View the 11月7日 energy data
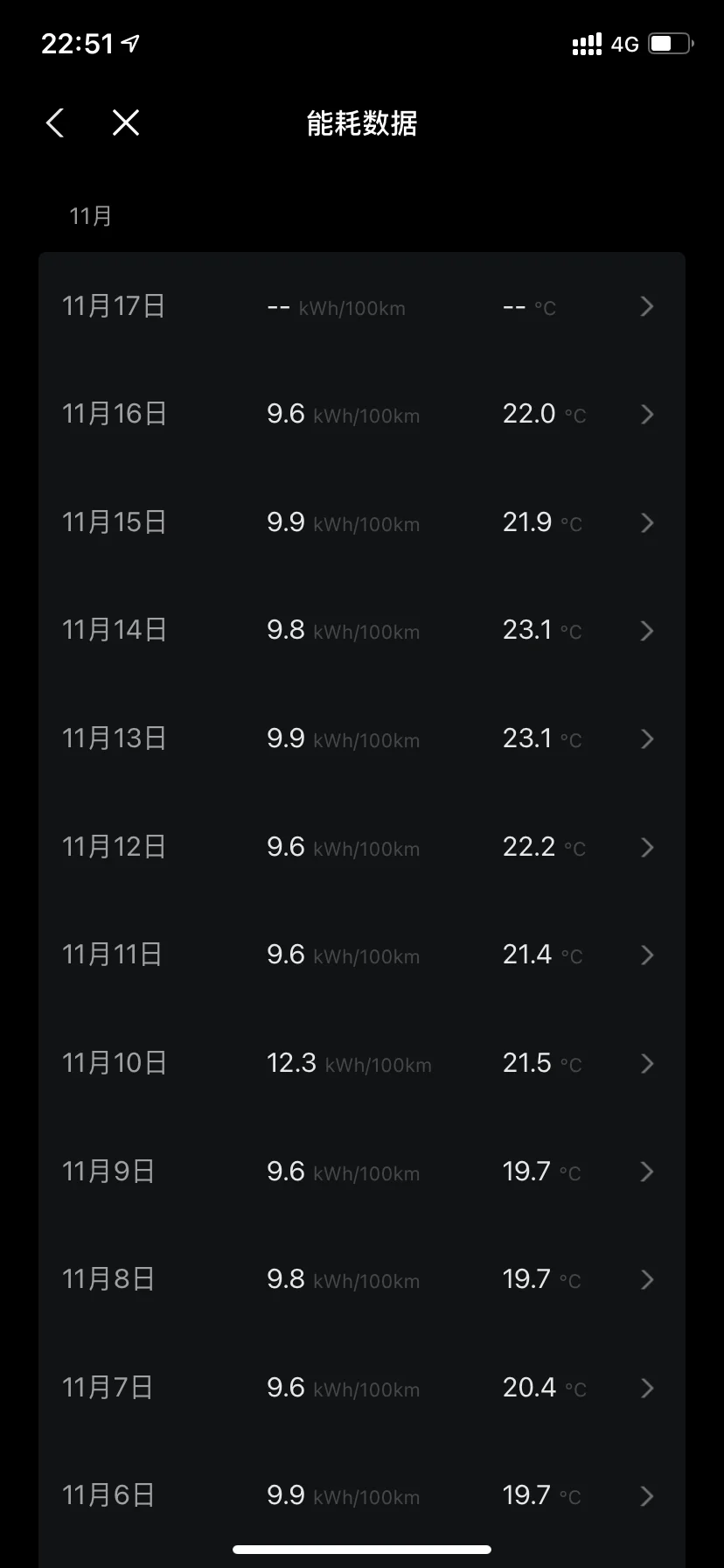The height and width of the screenshot is (1568, 724). coord(362,1388)
